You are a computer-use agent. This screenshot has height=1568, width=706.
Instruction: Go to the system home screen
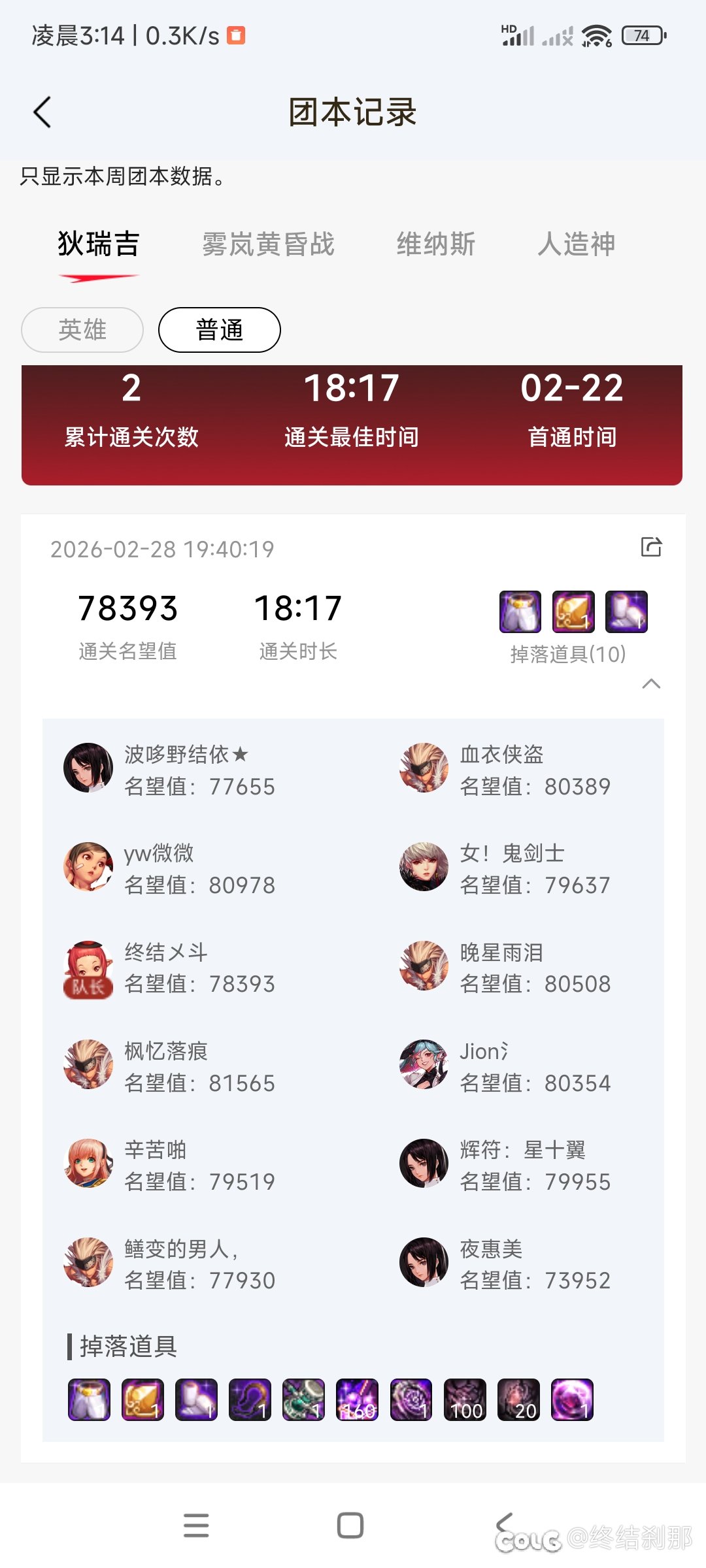point(350,1526)
